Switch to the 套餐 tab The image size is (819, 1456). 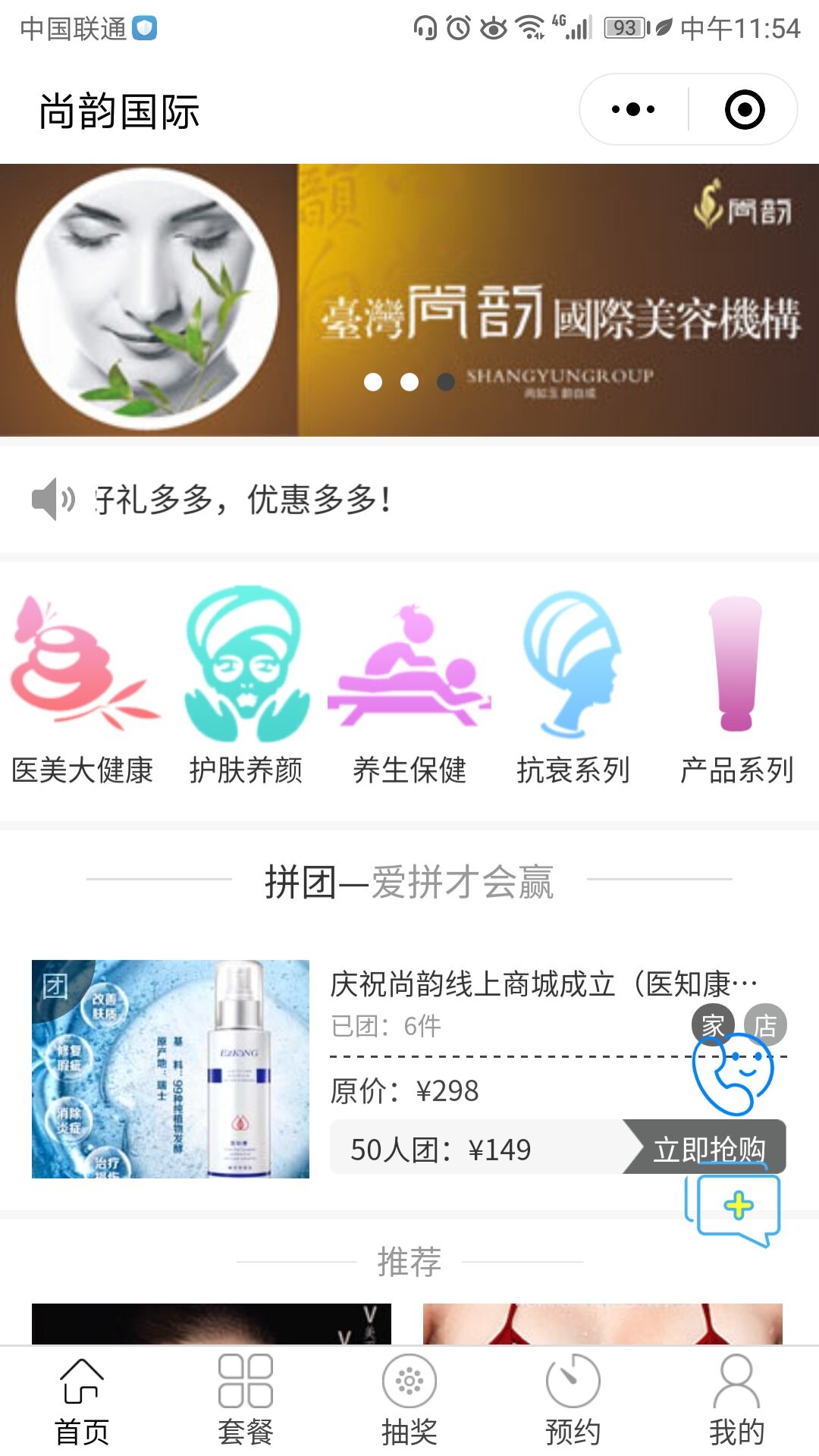[246, 1401]
